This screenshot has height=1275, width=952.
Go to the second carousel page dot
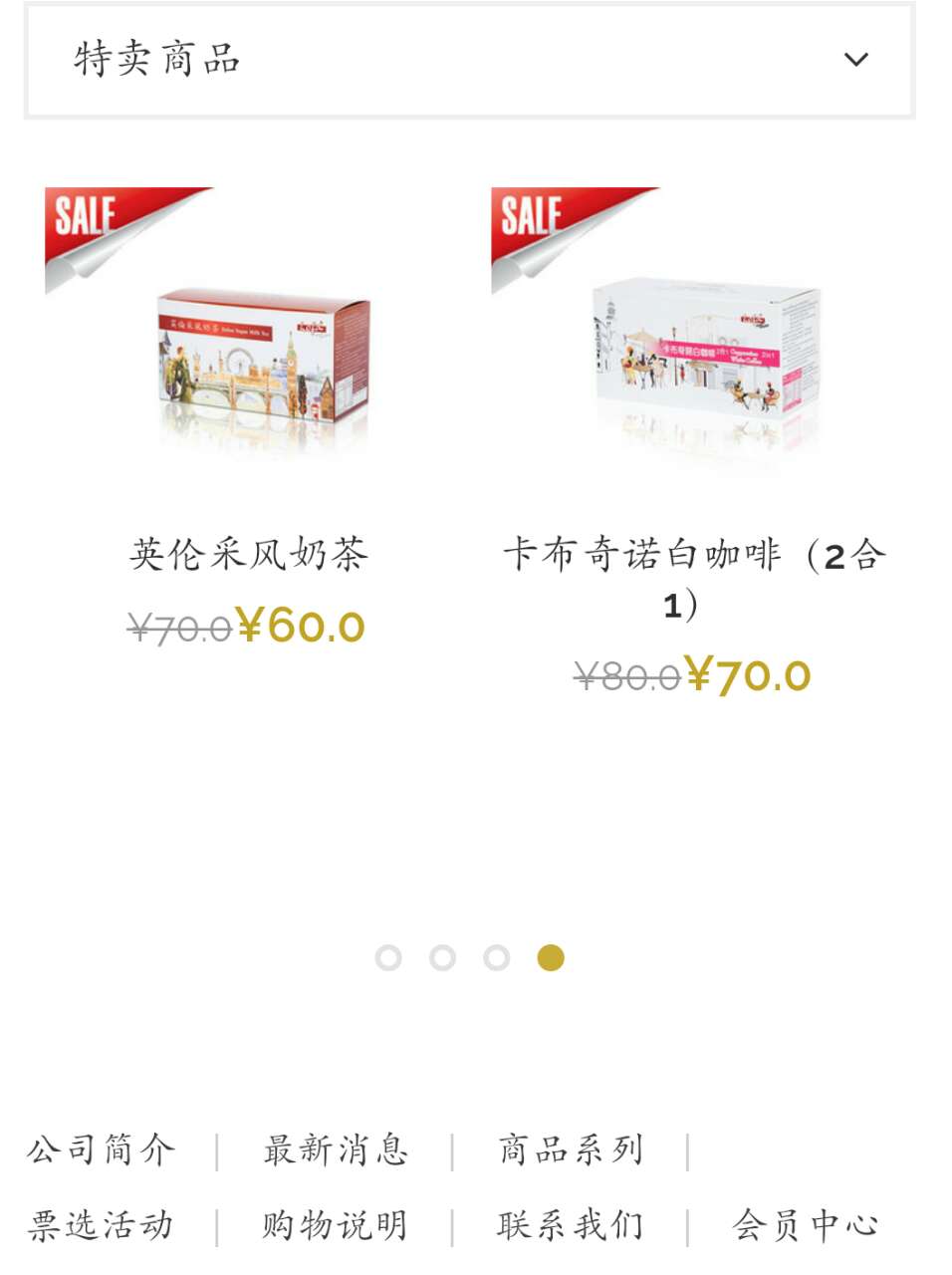pyautogui.click(x=442, y=958)
